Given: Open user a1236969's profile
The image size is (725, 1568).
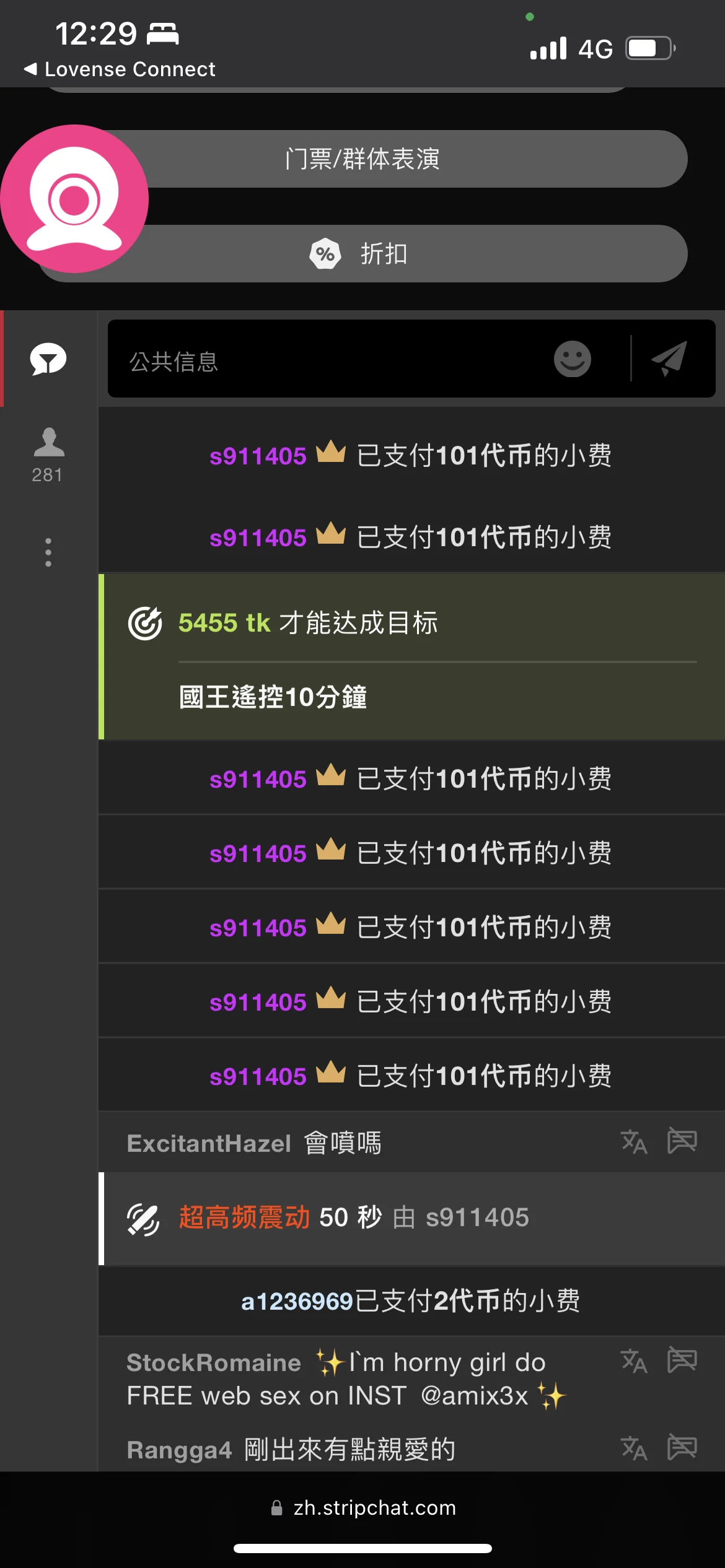Looking at the screenshot, I should click(297, 1301).
